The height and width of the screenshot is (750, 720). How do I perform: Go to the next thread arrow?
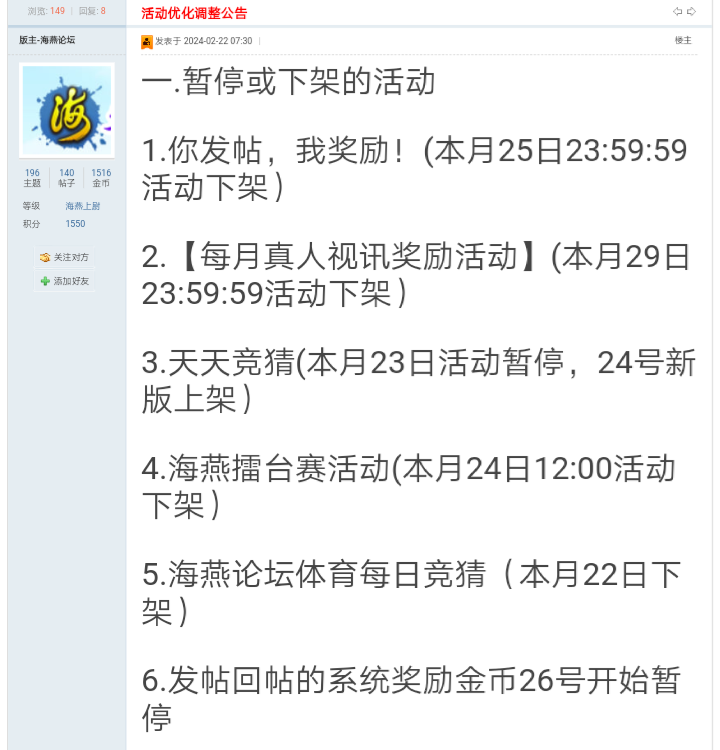pos(691,12)
